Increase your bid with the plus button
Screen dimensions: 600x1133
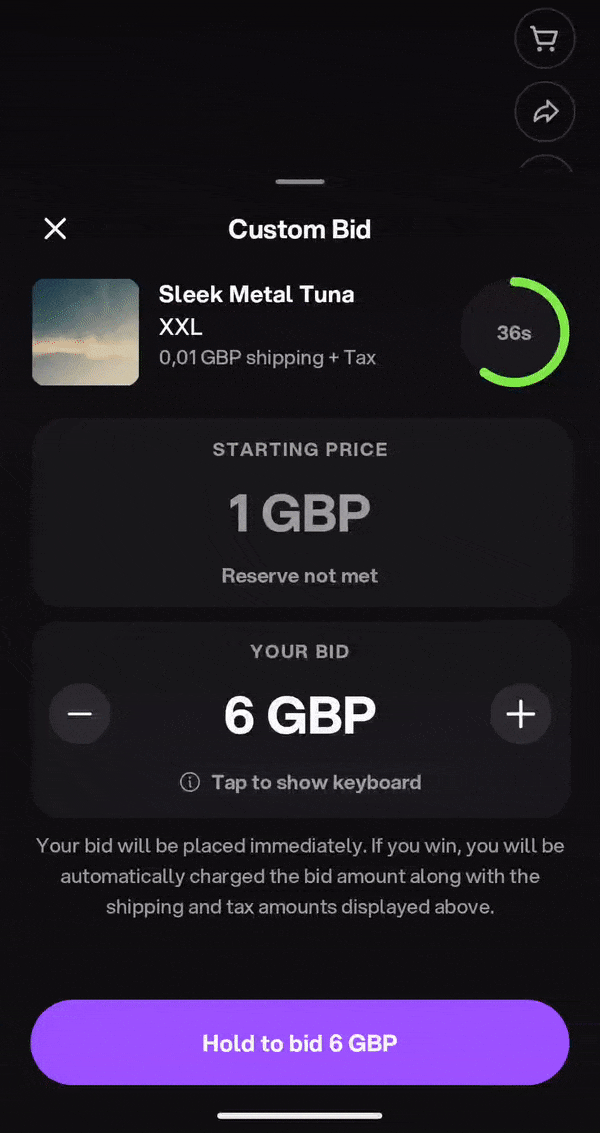pyautogui.click(x=520, y=714)
